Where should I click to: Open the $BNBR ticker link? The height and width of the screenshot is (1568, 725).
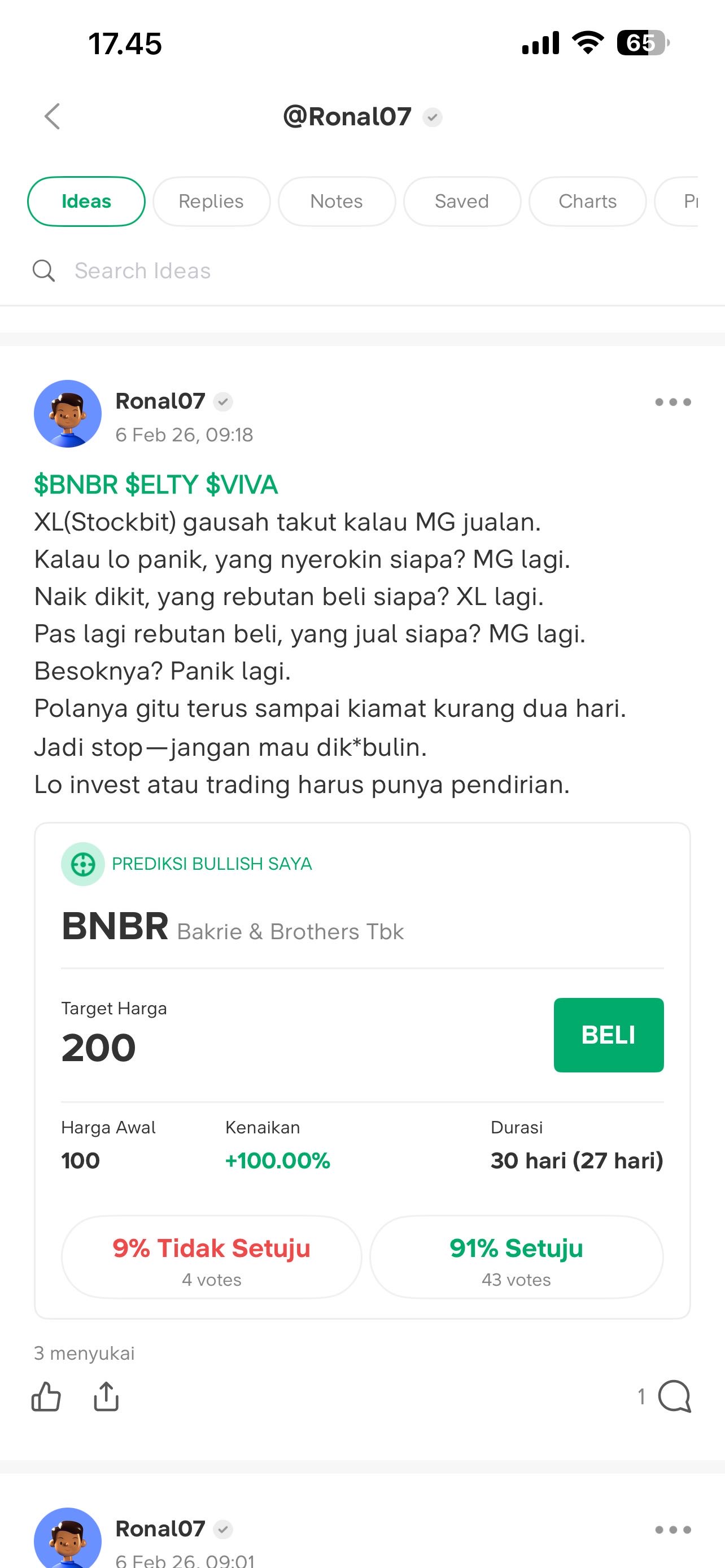tap(76, 485)
